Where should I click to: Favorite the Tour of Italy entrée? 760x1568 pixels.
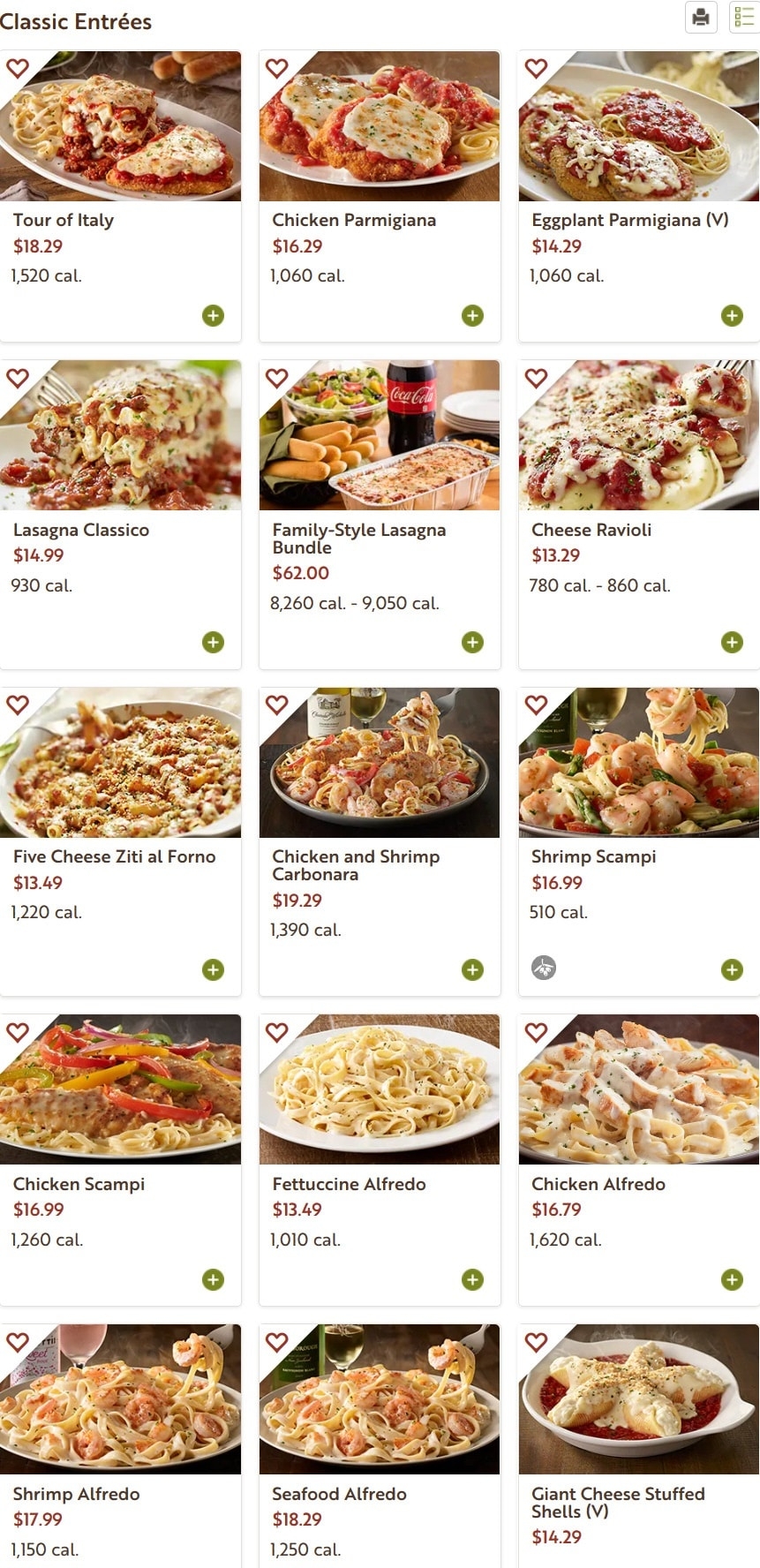(x=18, y=68)
